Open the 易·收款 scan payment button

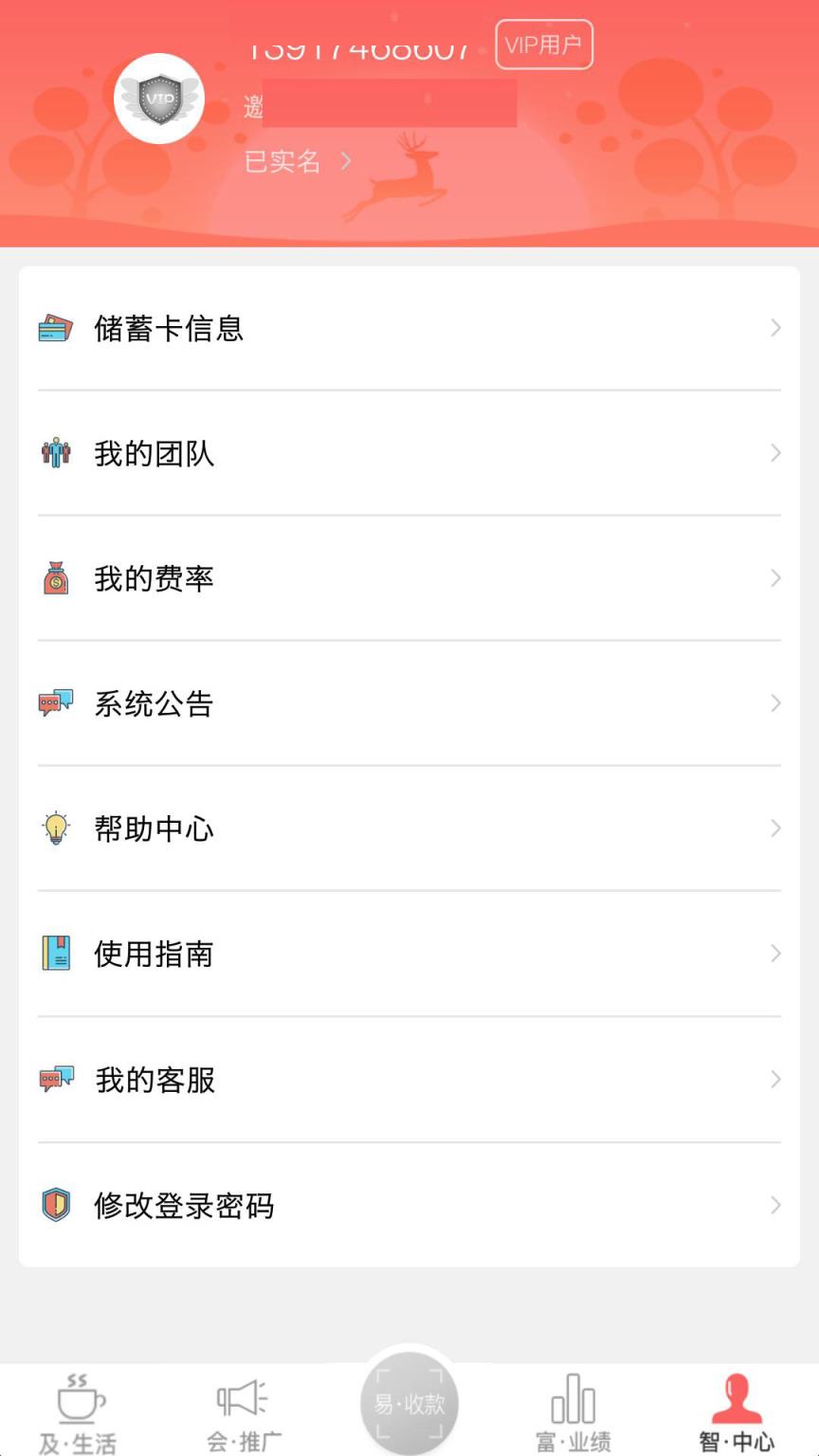click(x=409, y=1403)
